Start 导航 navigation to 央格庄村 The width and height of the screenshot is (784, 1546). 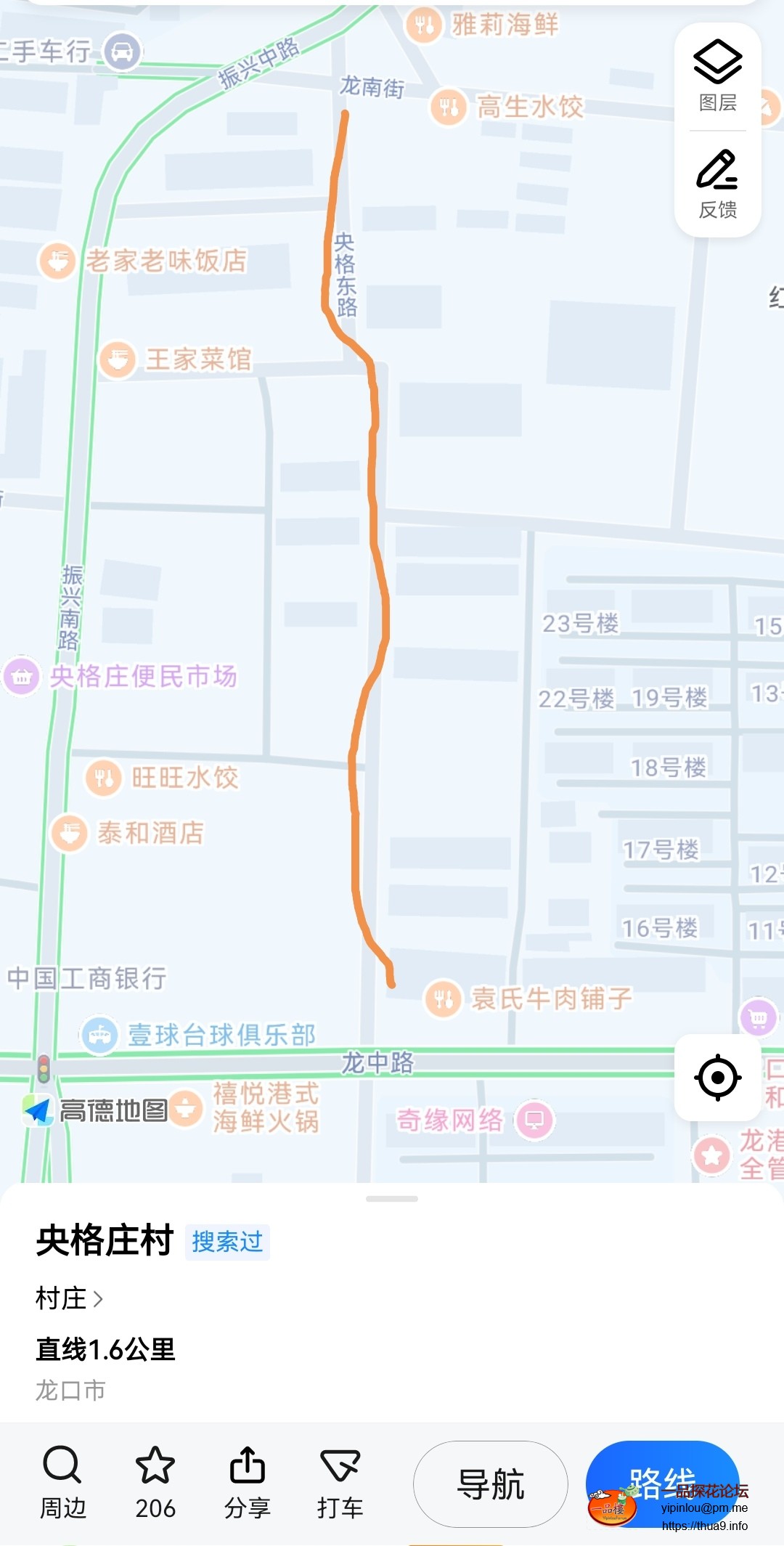[x=491, y=1484]
